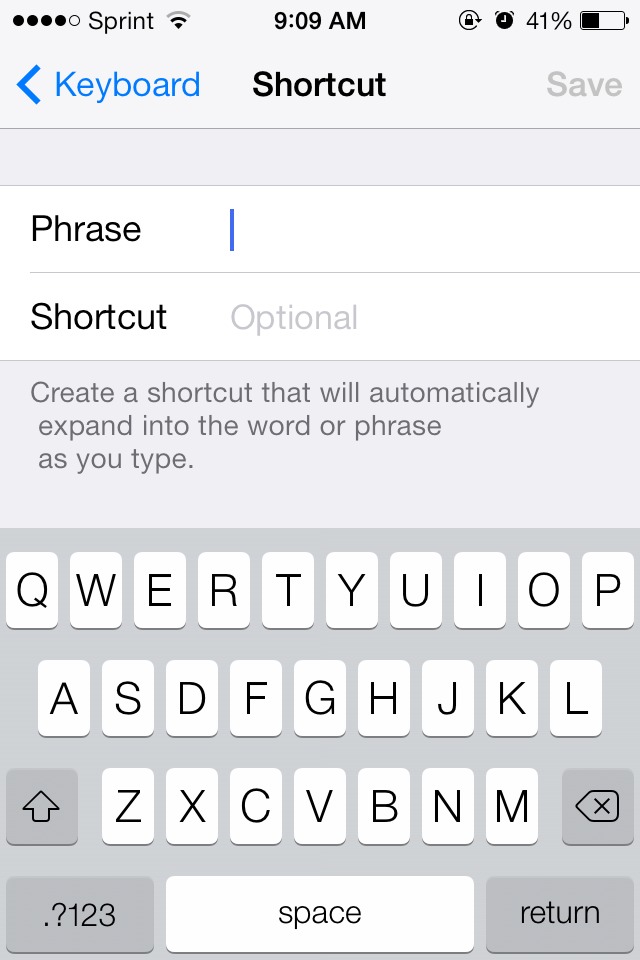Tap the backspace key
The width and height of the screenshot is (640, 960).
(597, 807)
